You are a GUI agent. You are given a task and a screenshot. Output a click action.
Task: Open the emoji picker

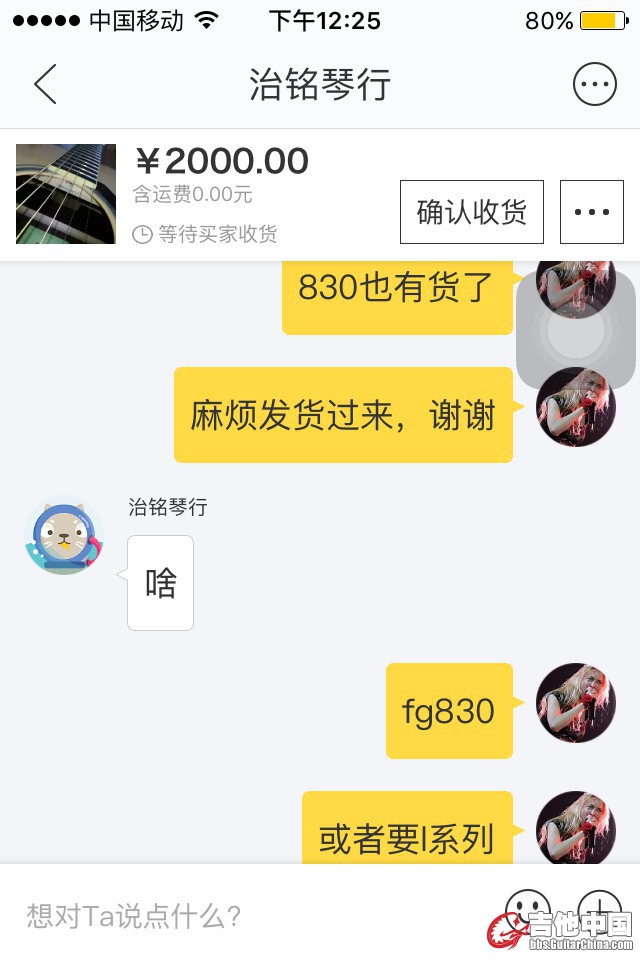(527, 908)
